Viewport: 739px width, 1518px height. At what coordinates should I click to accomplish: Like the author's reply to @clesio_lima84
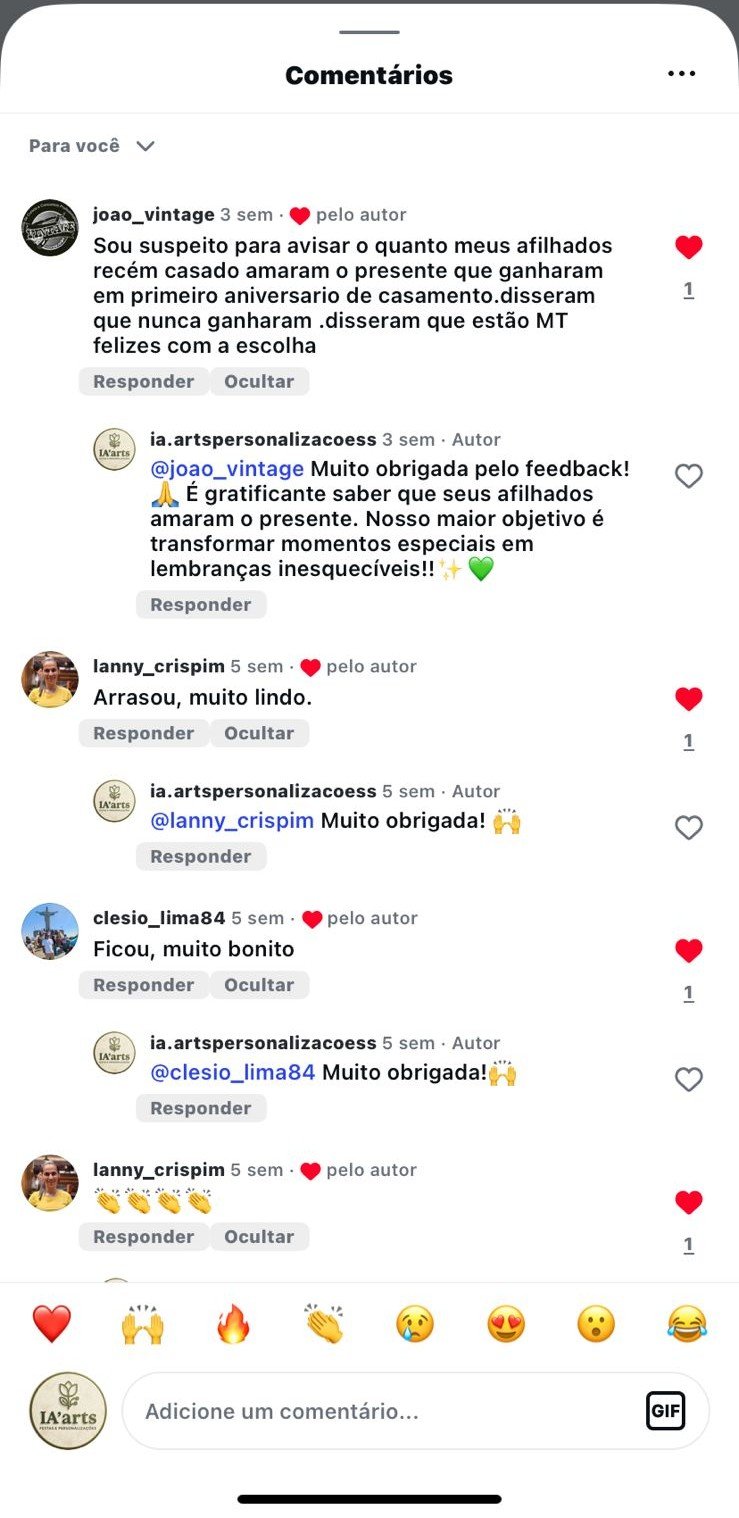click(688, 1079)
